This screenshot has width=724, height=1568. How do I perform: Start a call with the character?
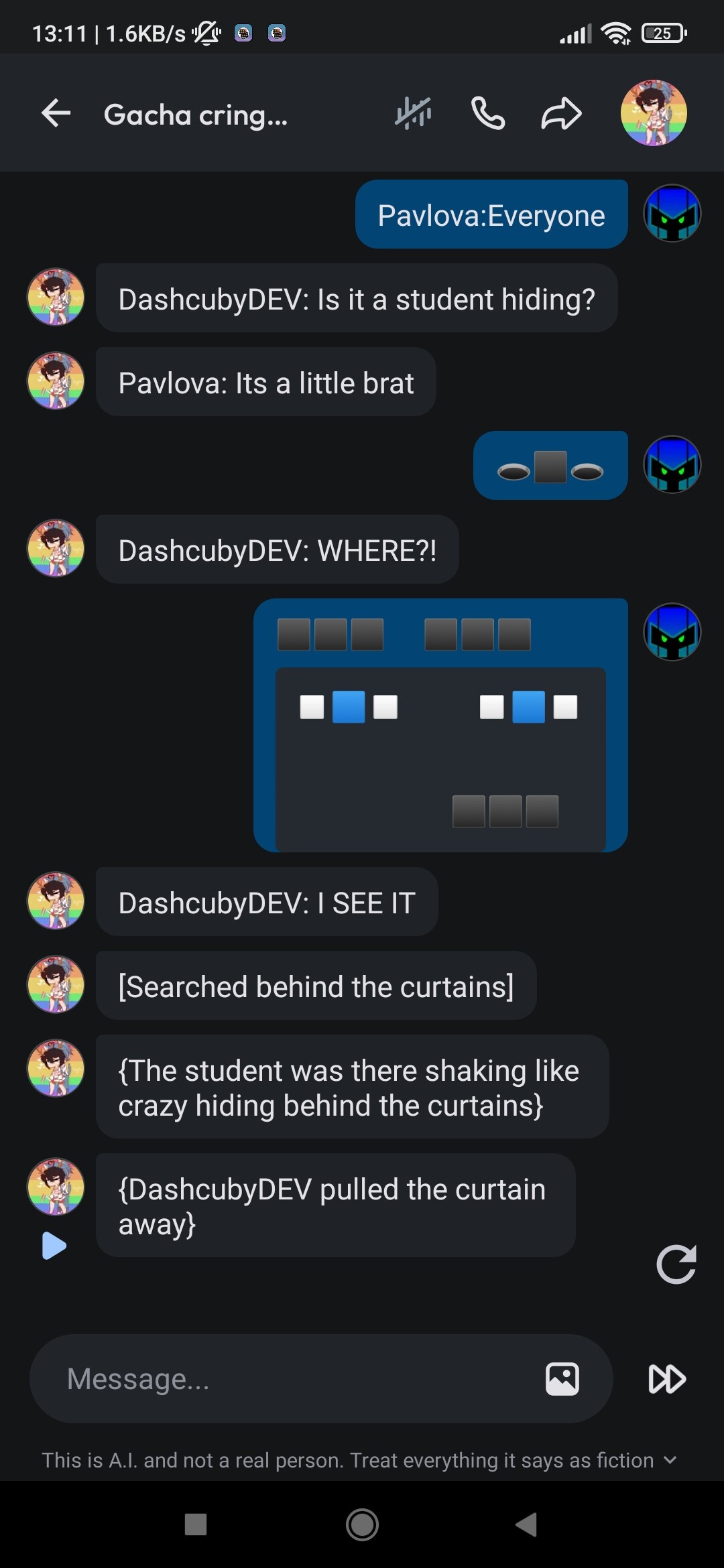tap(488, 113)
